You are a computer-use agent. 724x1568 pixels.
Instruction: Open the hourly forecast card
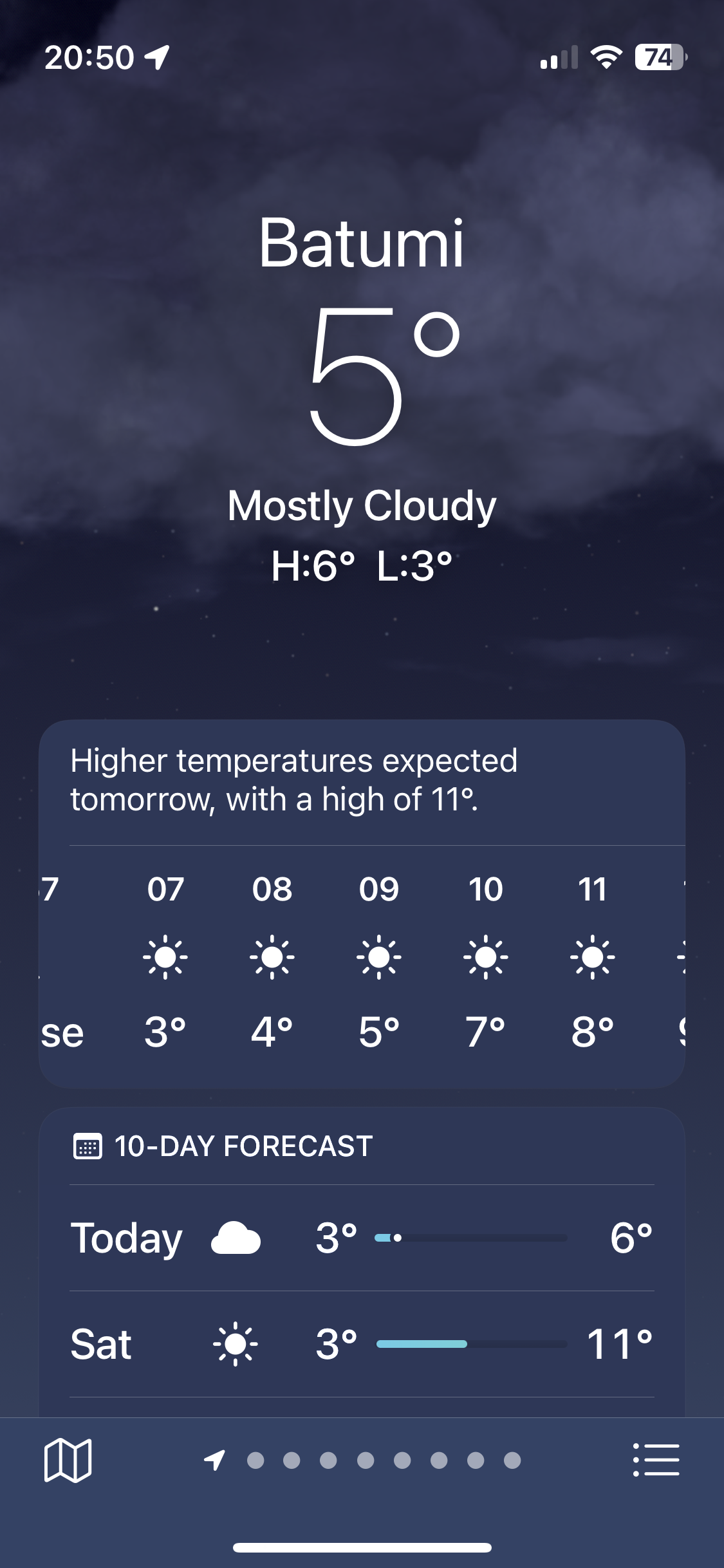362,959
